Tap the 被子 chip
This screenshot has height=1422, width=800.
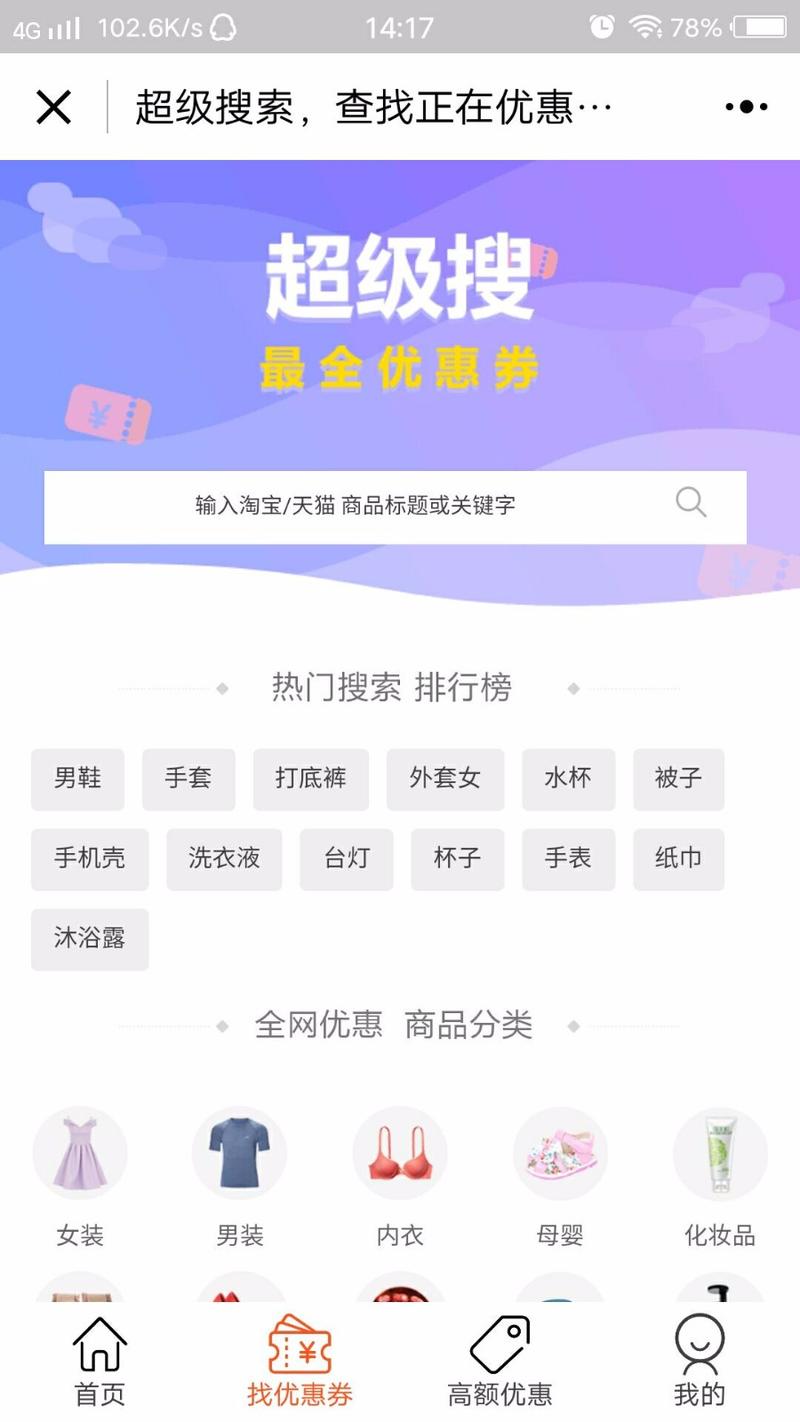coord(678,778)
